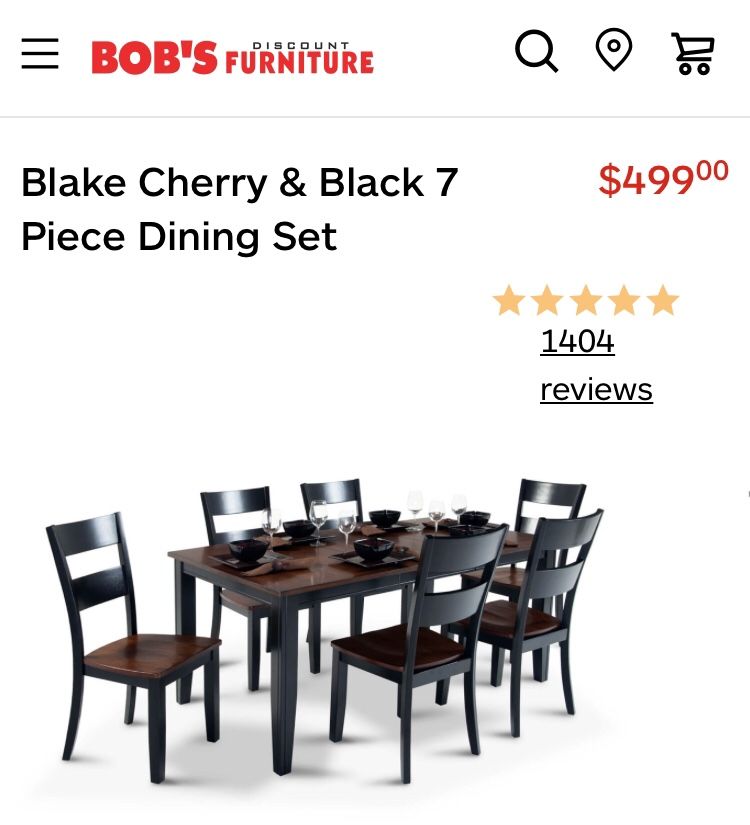Image resolution: width=750 pixels, height=825 pixels.
Task: View the shopping cart icon
Action: point(694,55)
